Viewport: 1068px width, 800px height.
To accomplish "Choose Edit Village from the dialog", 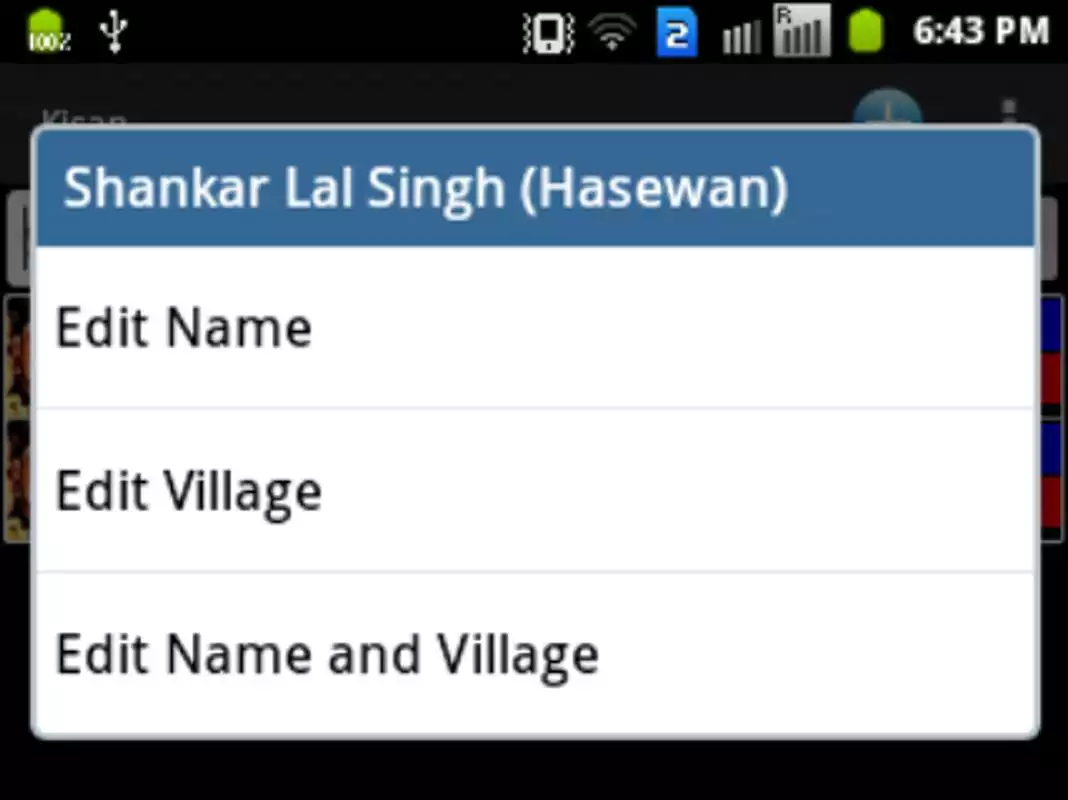I will point(535,491).
